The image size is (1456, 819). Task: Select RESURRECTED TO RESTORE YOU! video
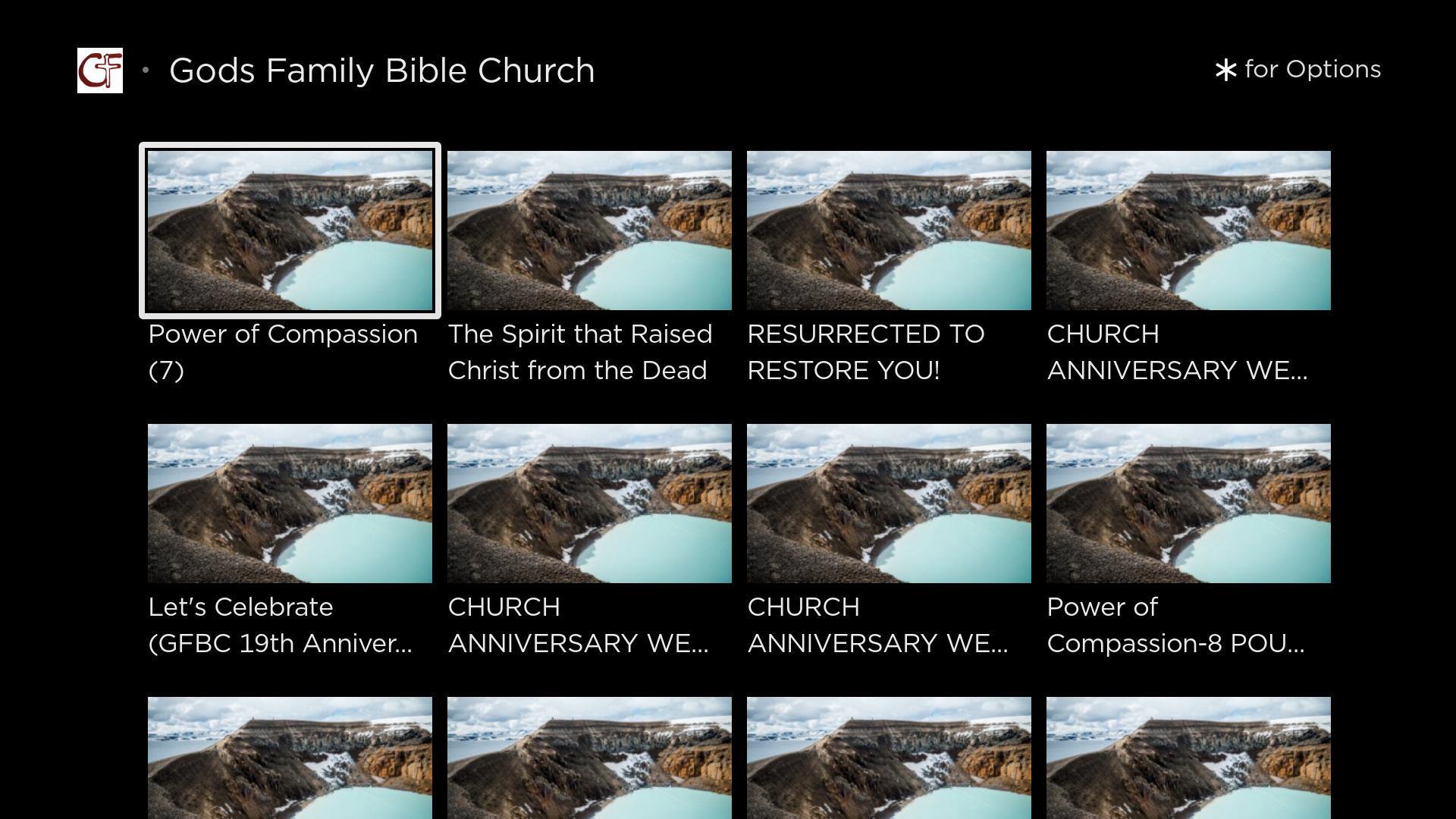(x=889, y=231)
